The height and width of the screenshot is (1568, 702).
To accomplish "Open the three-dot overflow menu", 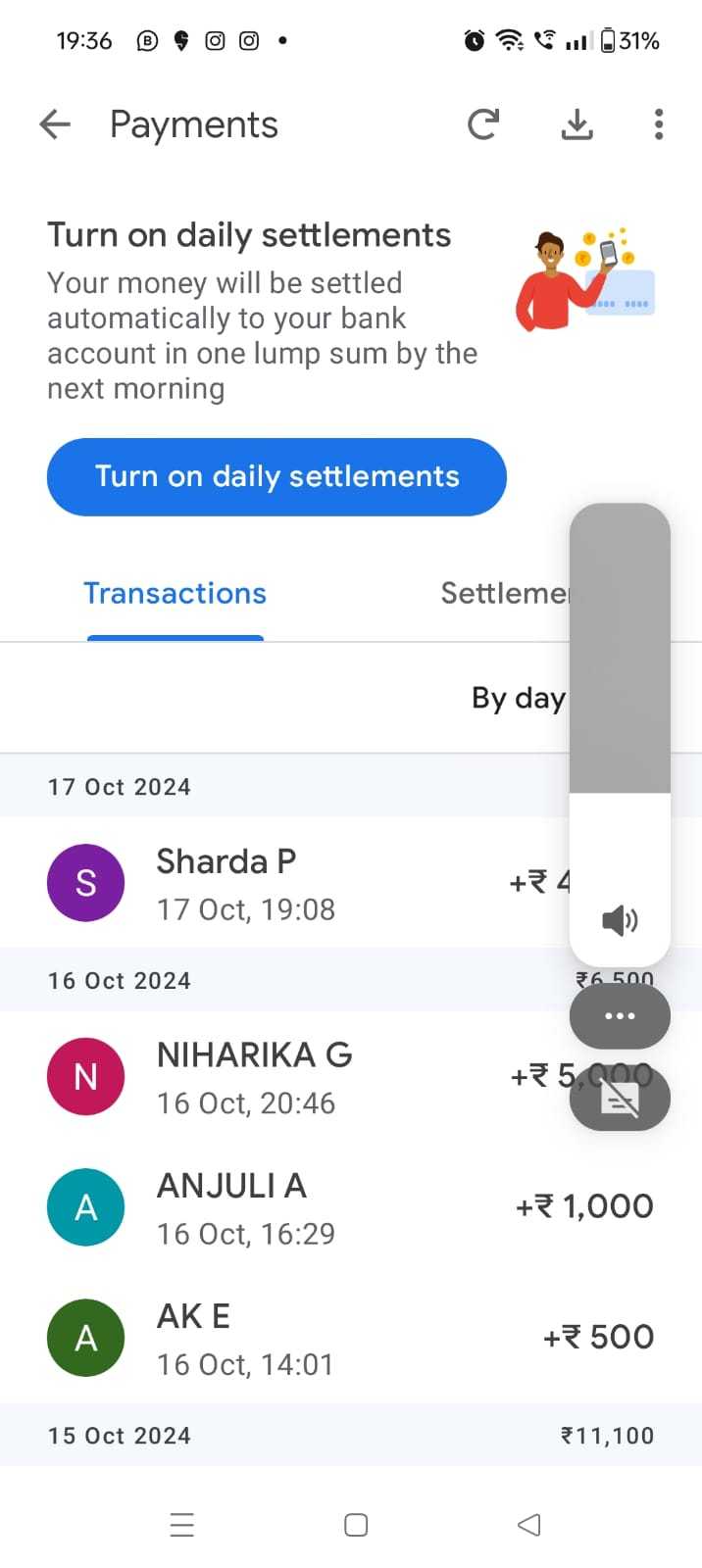I will (x=659, y=124).
